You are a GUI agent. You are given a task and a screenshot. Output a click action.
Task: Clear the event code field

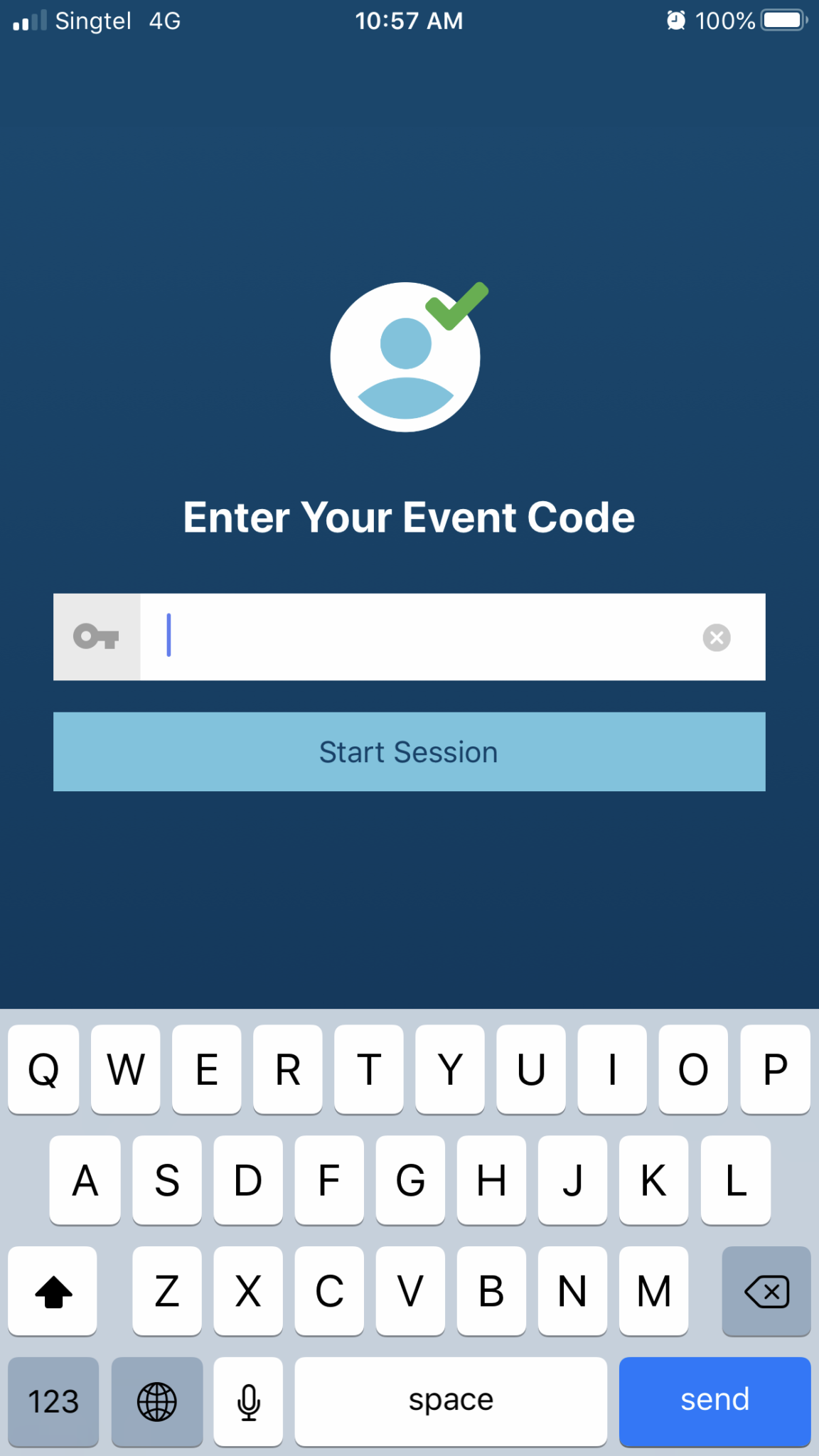pos(717,638)
